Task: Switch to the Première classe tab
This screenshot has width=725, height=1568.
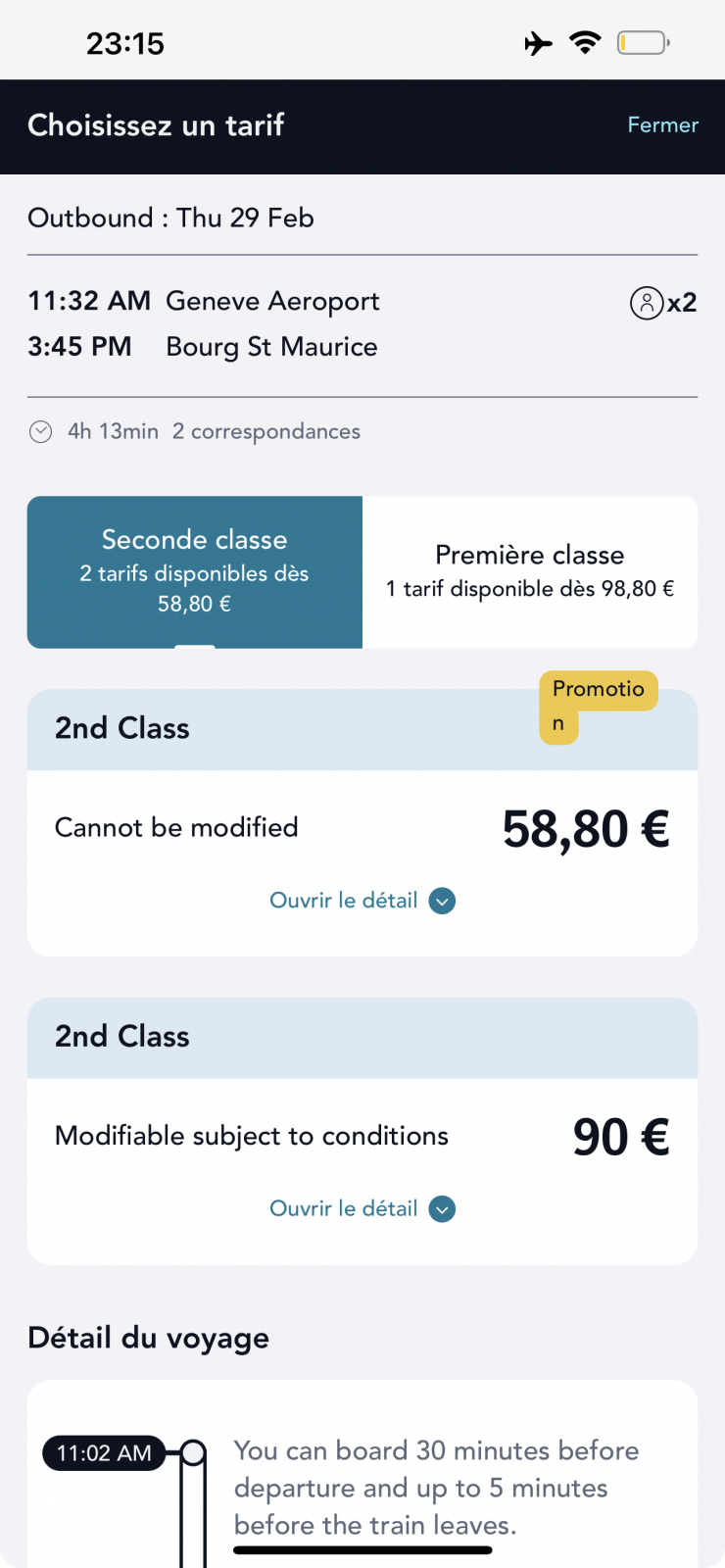Action: pos(530,571)
